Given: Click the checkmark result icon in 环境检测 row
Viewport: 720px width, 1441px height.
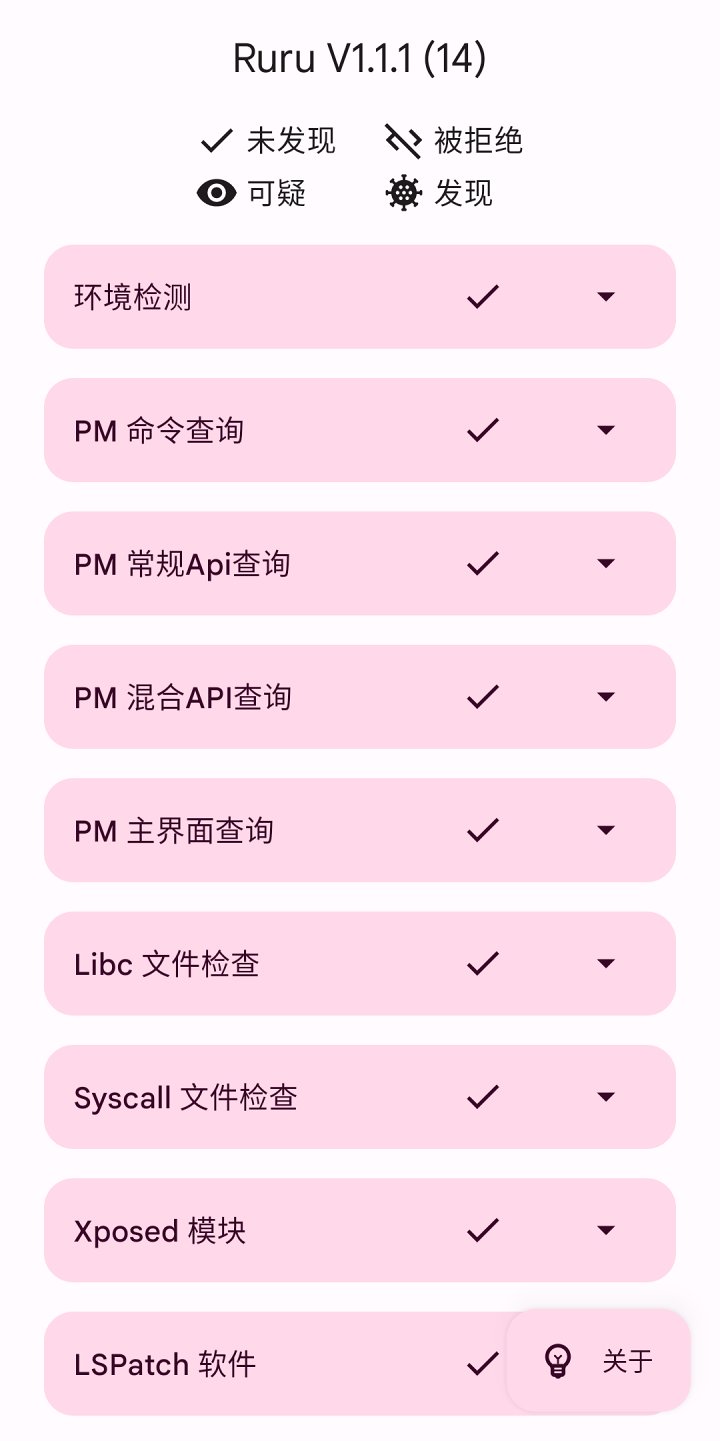Looking at the screenshot, I should (483, 296).
